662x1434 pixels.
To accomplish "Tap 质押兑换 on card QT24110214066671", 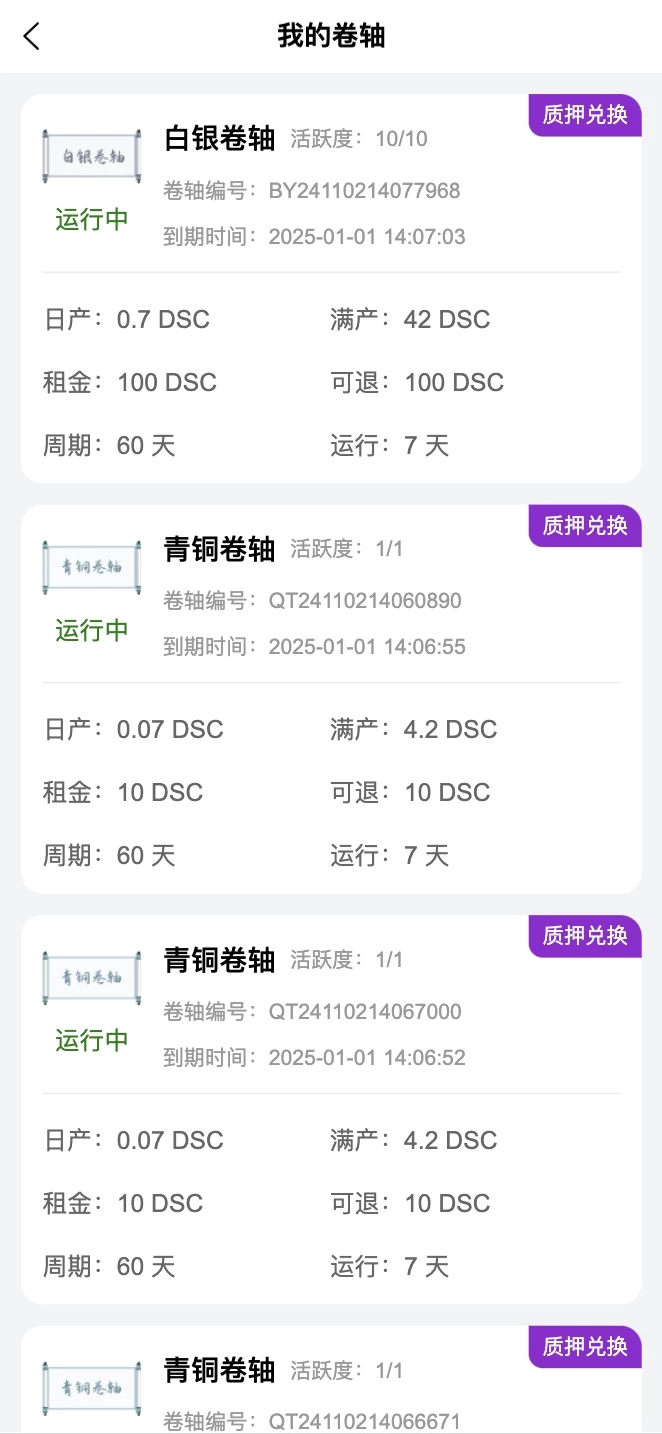I will click(585, 1346).
